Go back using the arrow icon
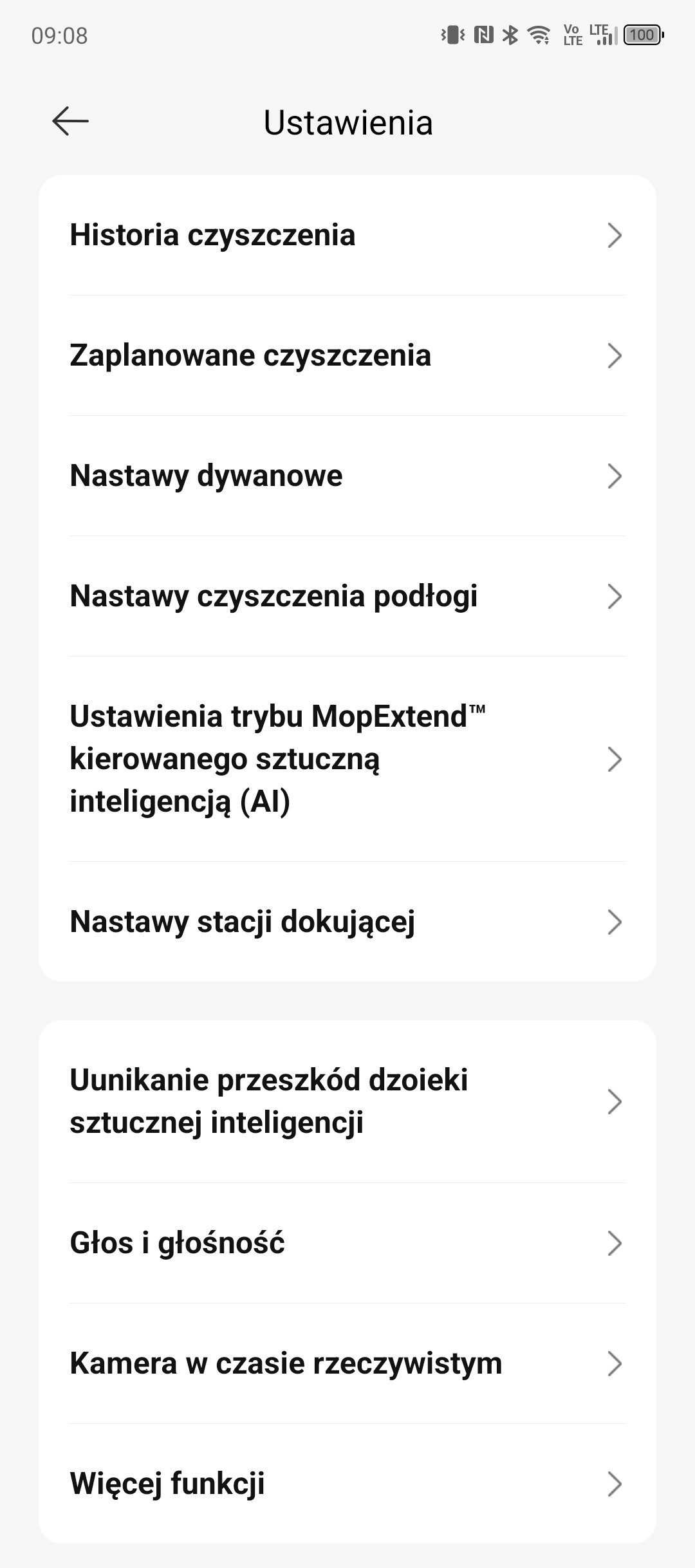The width and height of the screenshot is (695, 1568). (70, 122)
